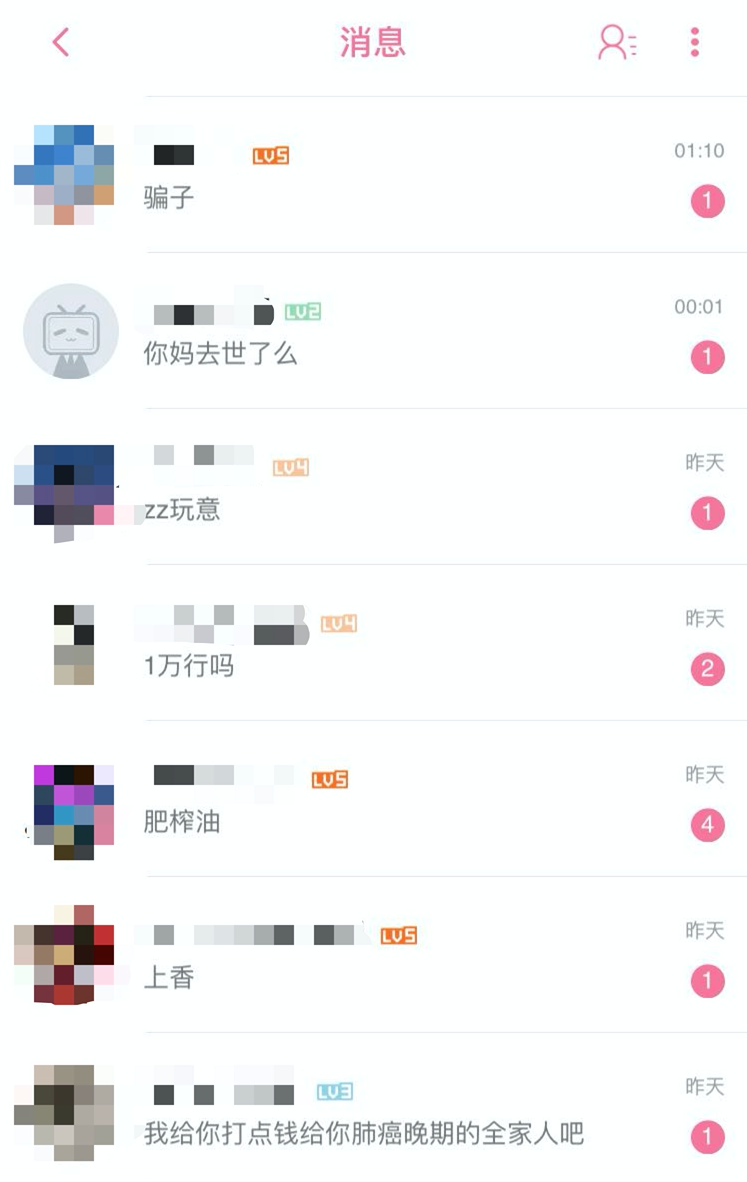The width and height of the screenshot is (747, 1182).
Task: Tap the orange LV5 badge of the first user
Action: tap(268, 154)
